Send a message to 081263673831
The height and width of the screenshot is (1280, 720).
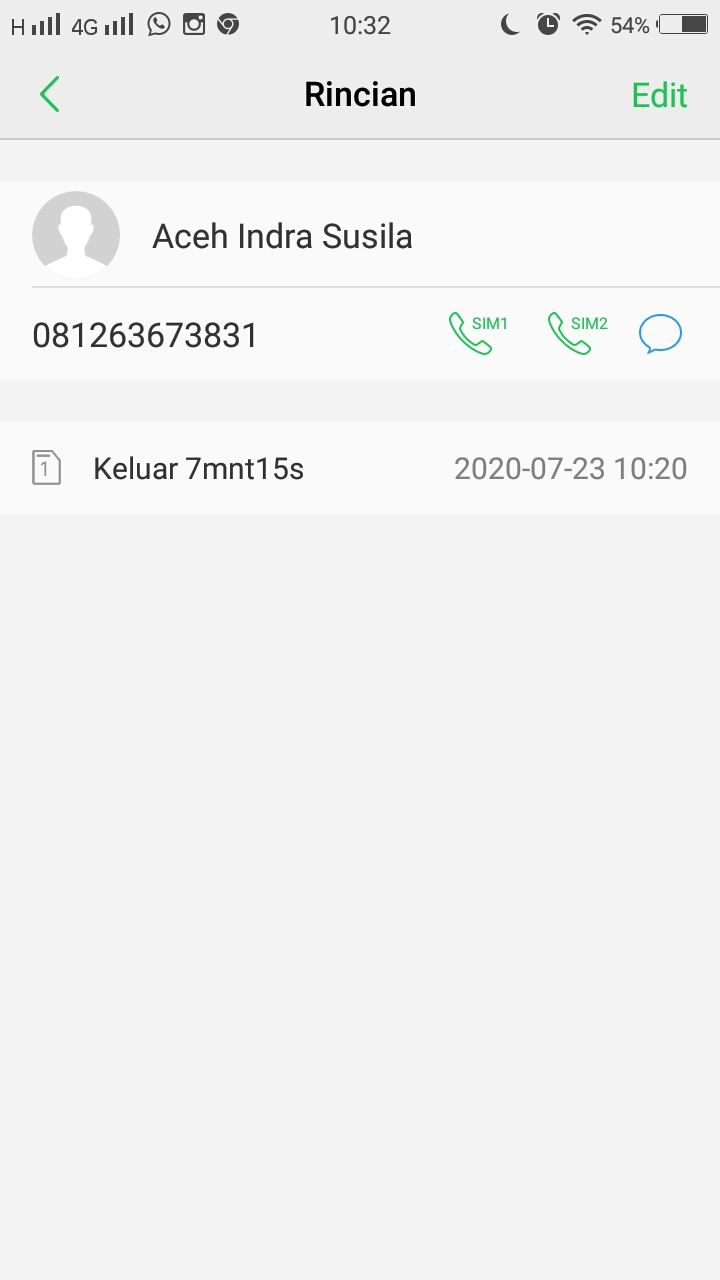pos(660,334)
